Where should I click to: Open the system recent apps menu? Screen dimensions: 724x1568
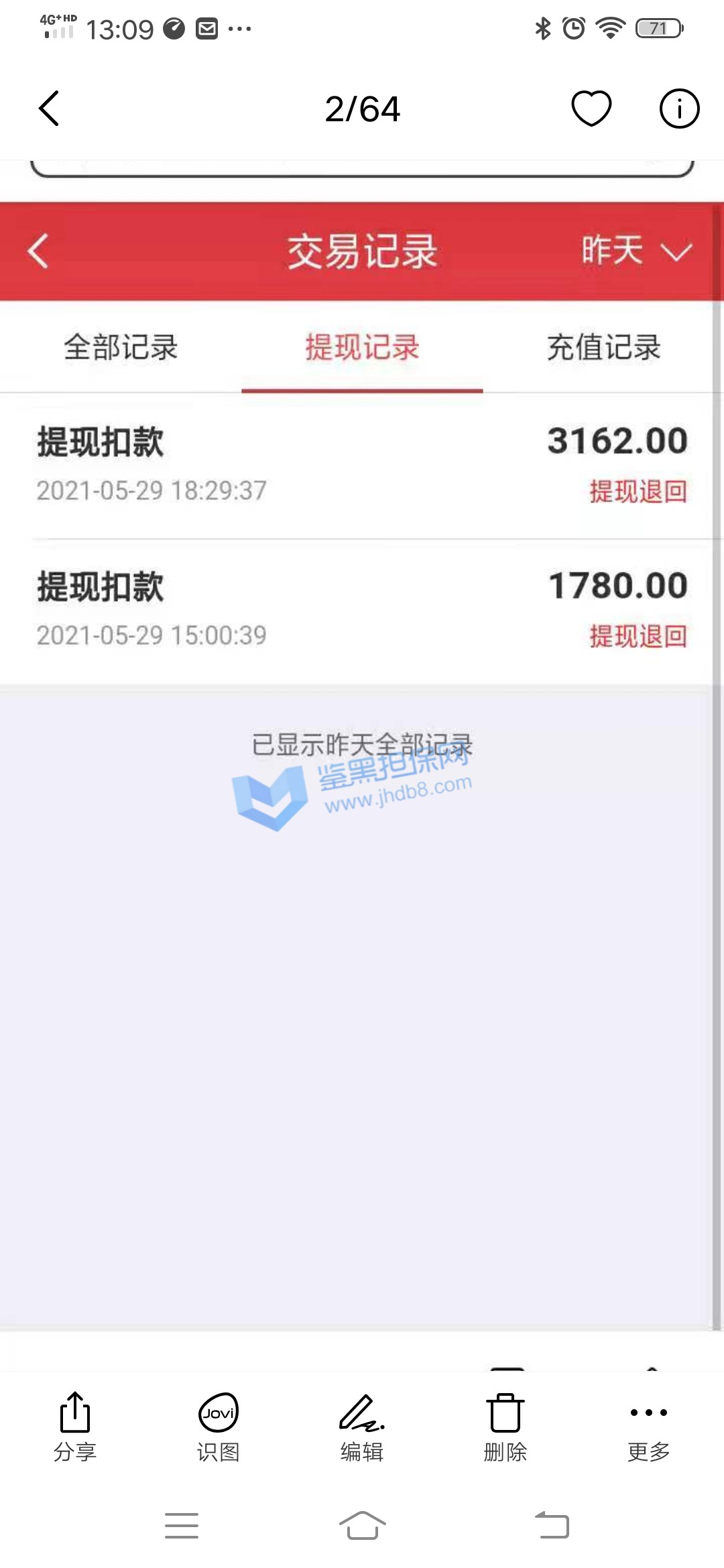coord(182,1526)
